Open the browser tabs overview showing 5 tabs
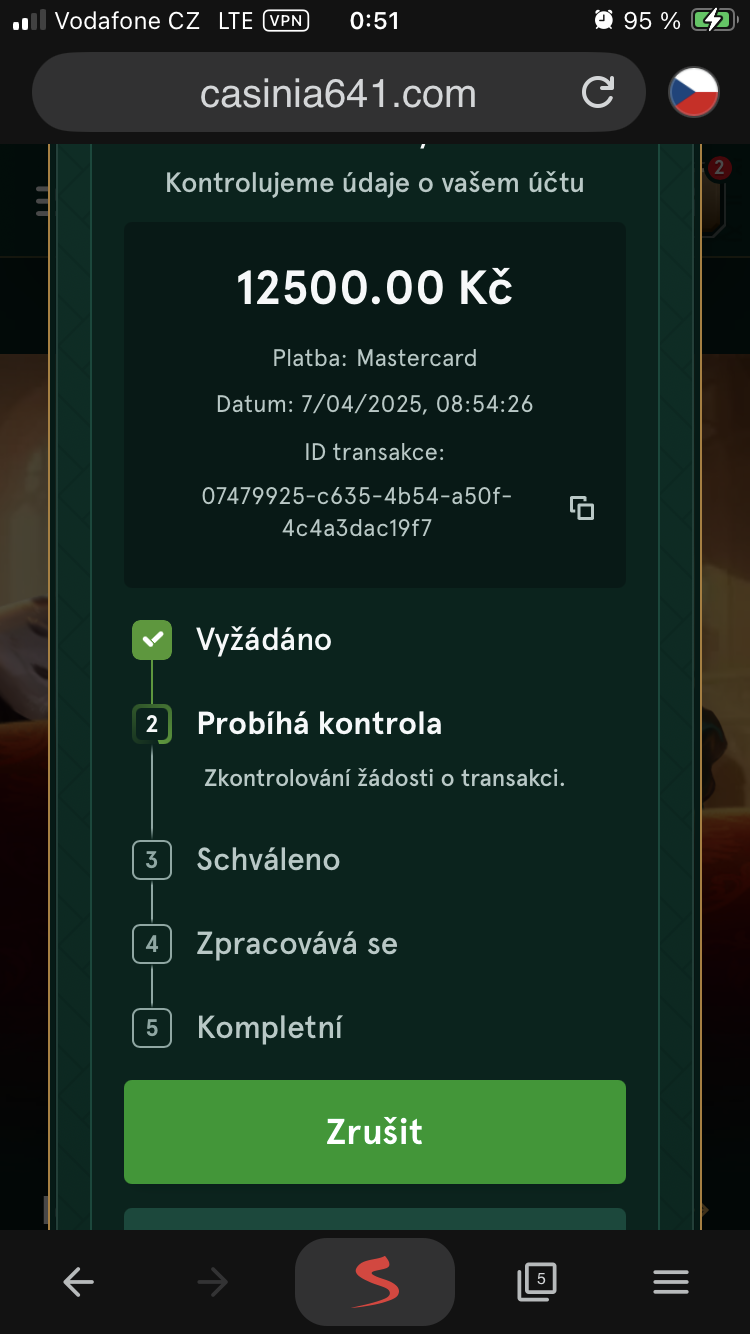 click(536, 1281)
